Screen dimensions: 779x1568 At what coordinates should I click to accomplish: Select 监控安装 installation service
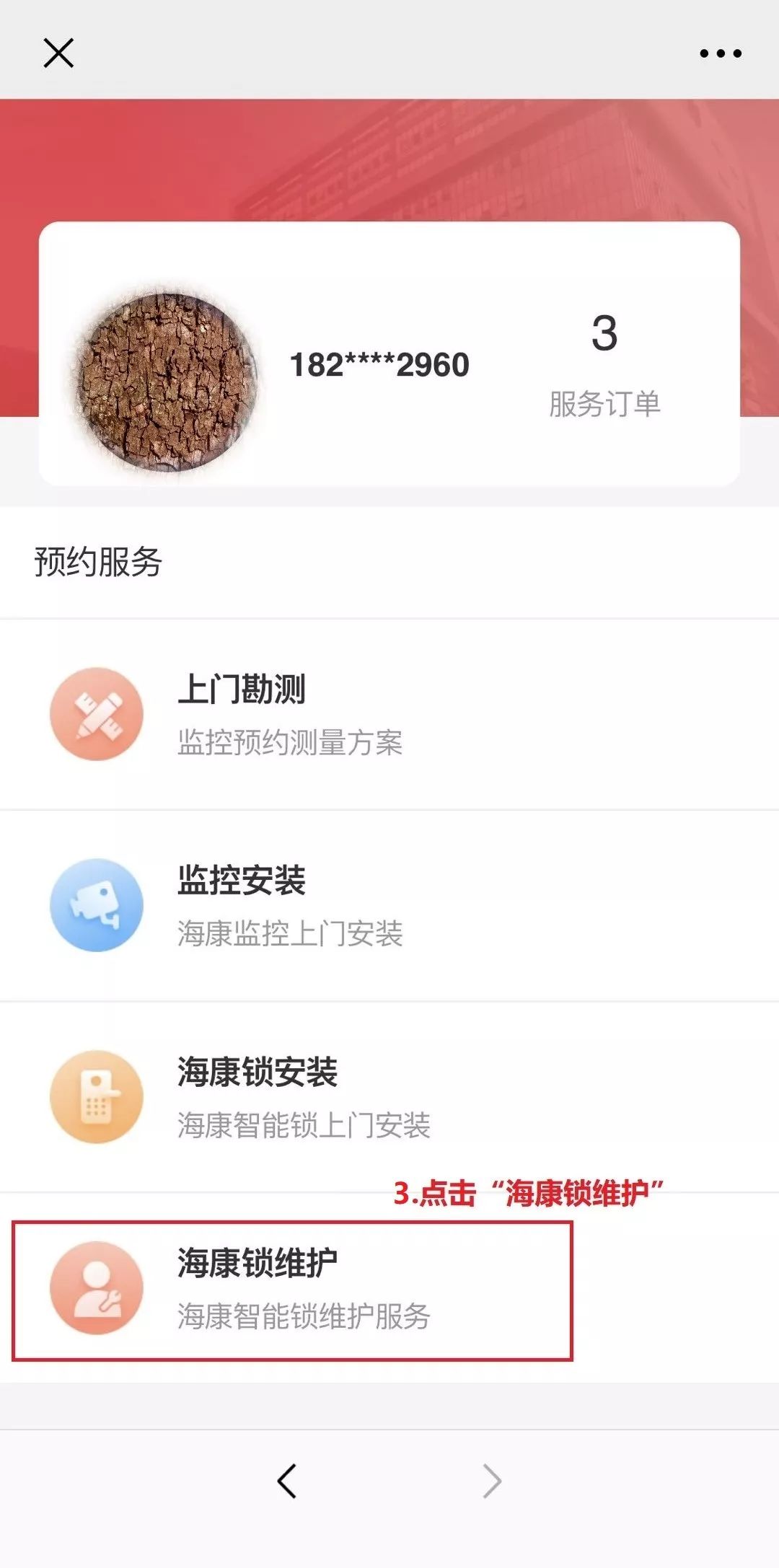tap(289, 905)
